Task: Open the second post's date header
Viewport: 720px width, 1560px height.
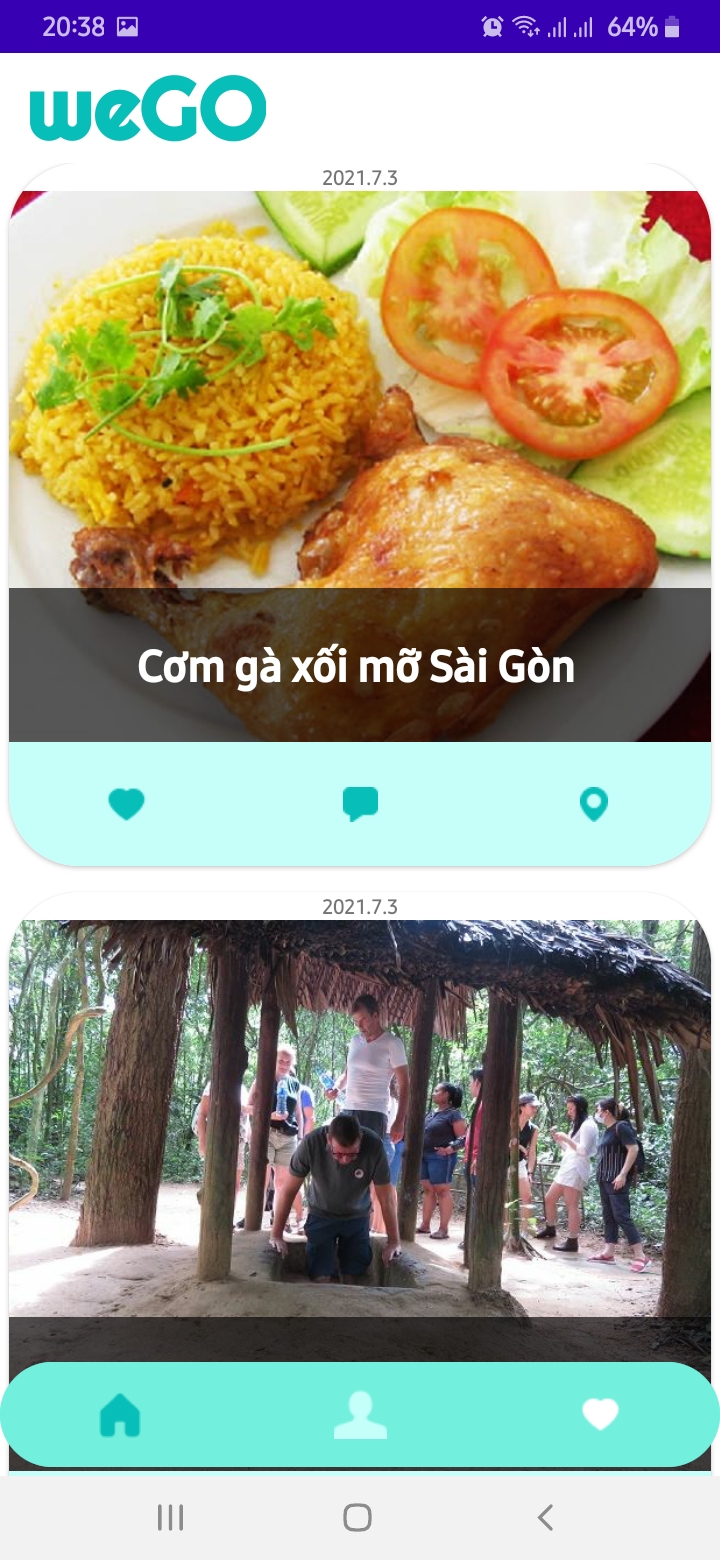Action: tap(360, 908)
